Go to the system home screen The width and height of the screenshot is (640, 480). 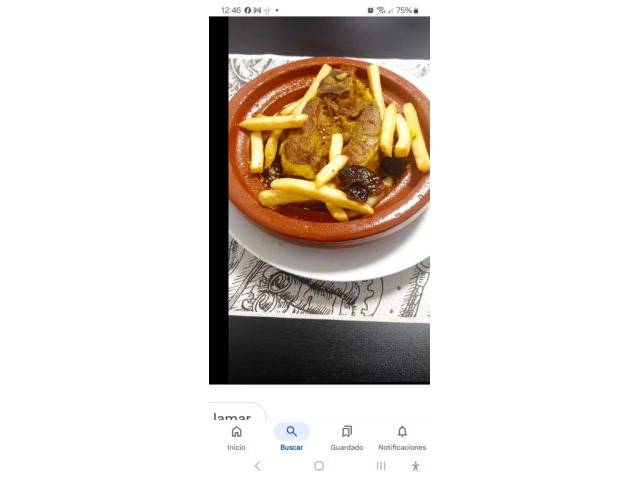(x=319, y=466)
